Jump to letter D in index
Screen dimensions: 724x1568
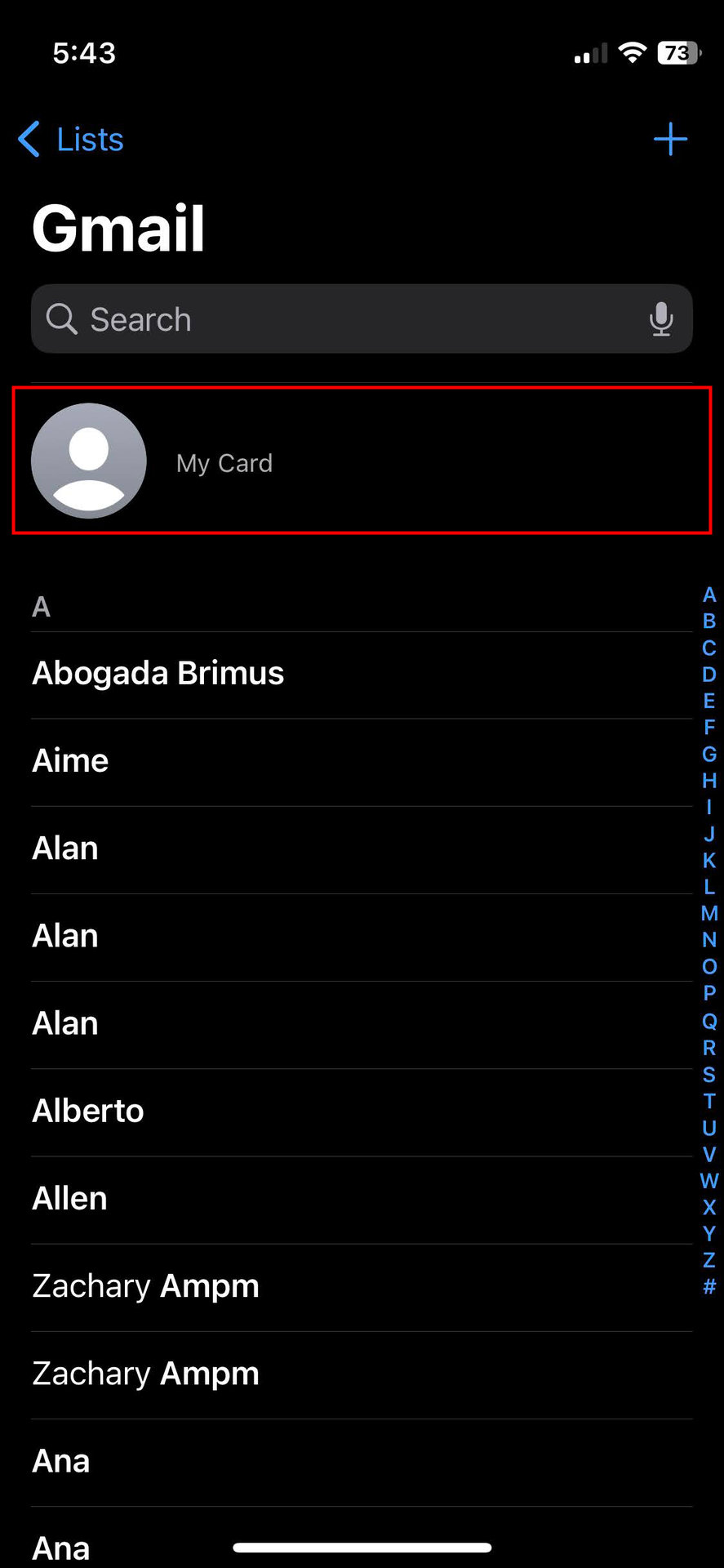[709, 675]
